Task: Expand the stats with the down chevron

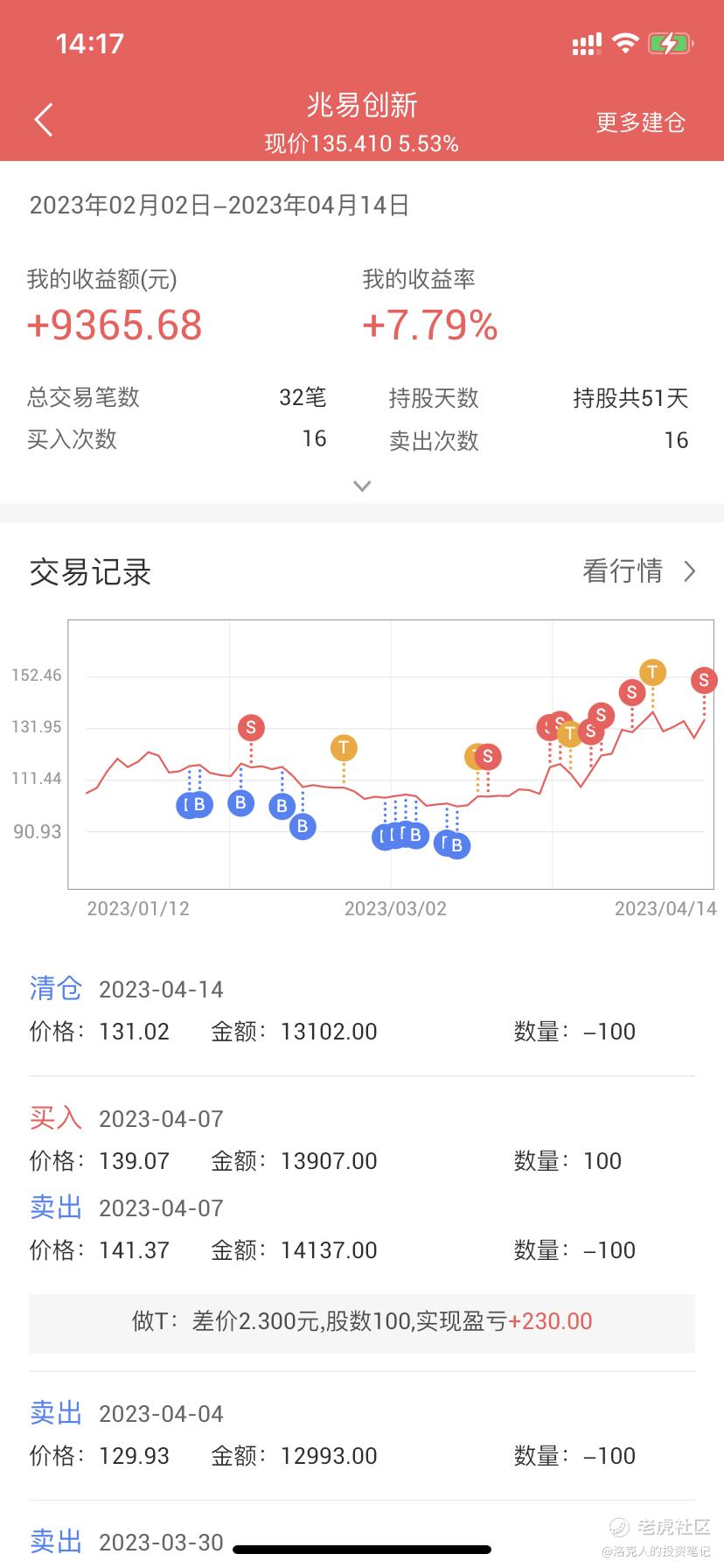Action: [362, 486]
